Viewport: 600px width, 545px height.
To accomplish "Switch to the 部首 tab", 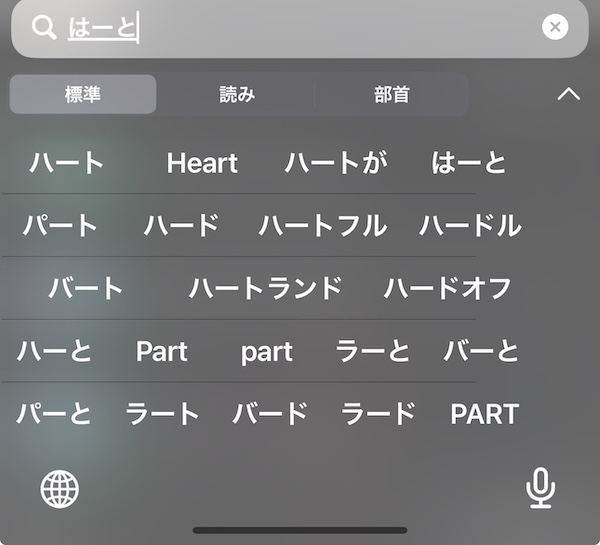I will click(x=391, y=95).
